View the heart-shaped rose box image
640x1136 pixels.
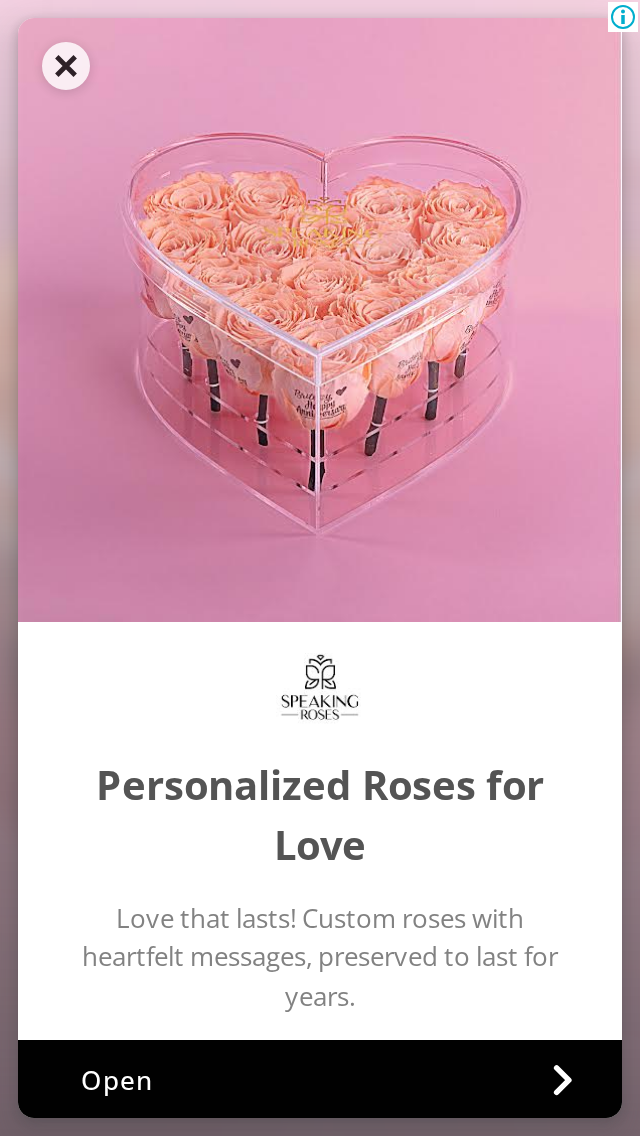[x=320, y=320]
